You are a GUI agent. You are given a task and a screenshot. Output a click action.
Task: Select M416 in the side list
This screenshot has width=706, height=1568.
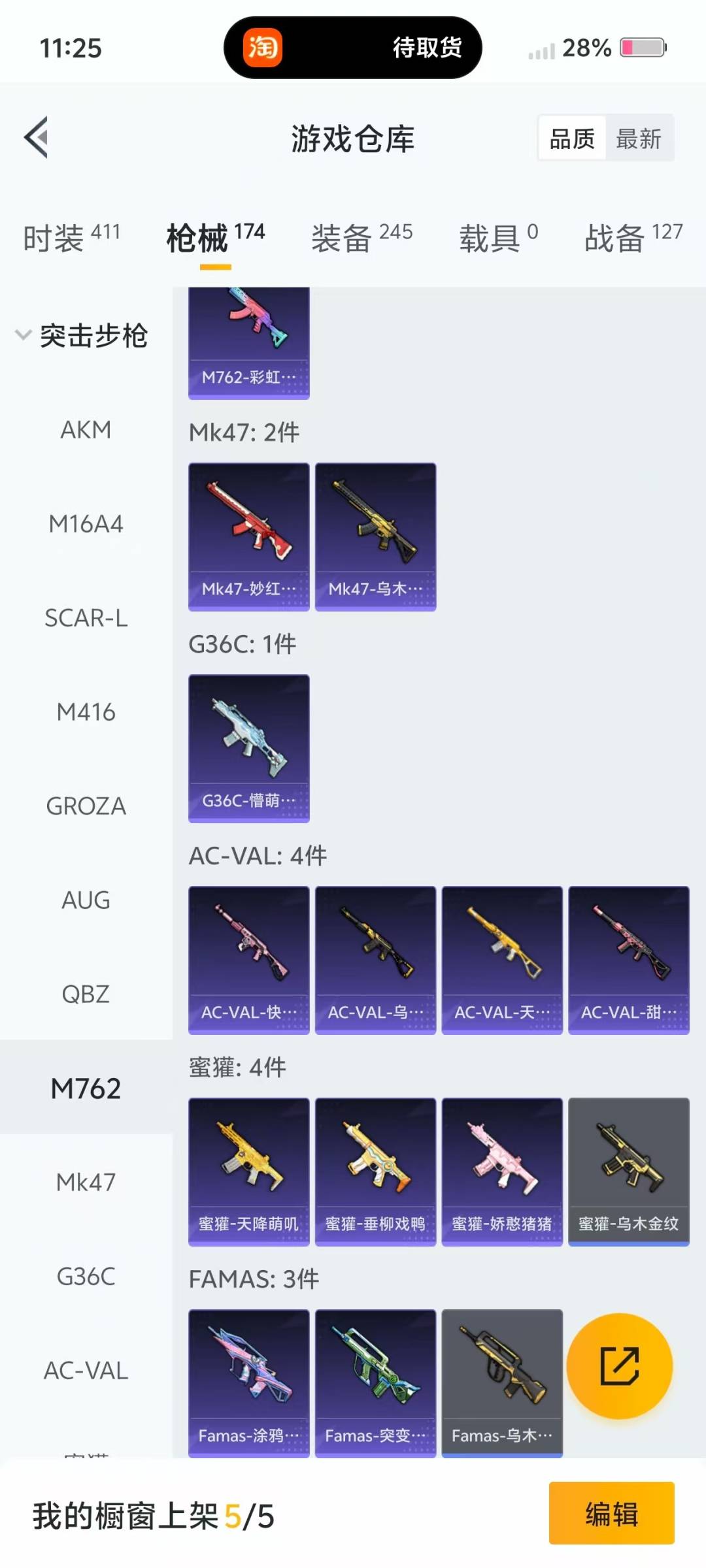coord(86,712)
